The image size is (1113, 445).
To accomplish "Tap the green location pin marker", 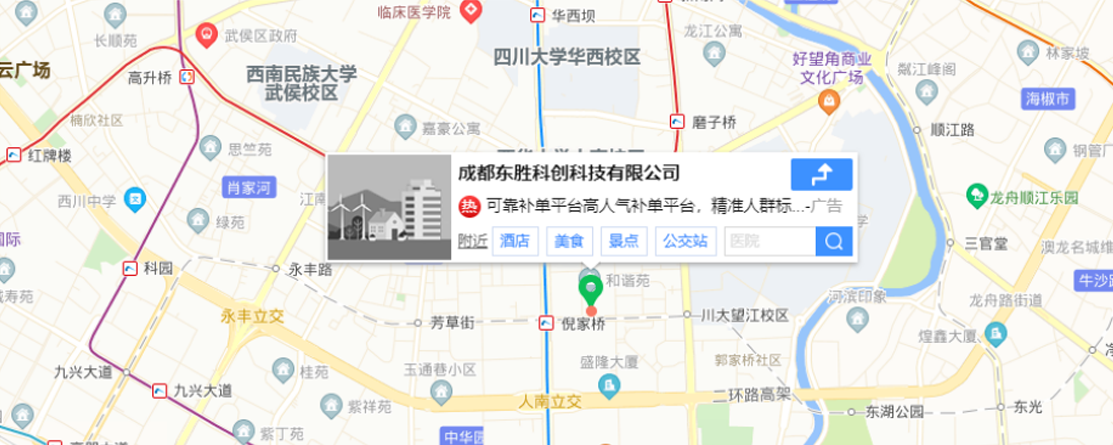I will pos(591,290).
